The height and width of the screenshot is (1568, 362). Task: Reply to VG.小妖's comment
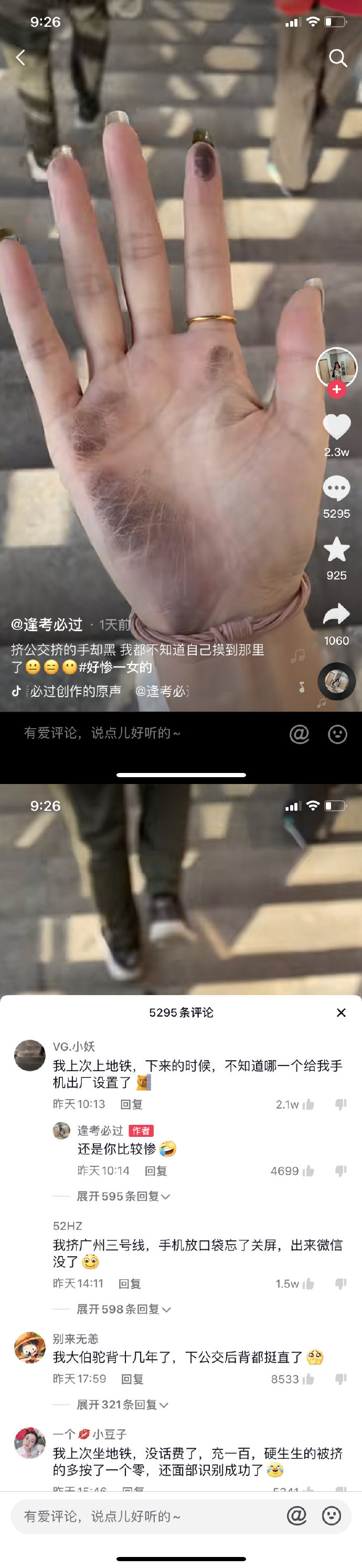[x=131, y=1104]
